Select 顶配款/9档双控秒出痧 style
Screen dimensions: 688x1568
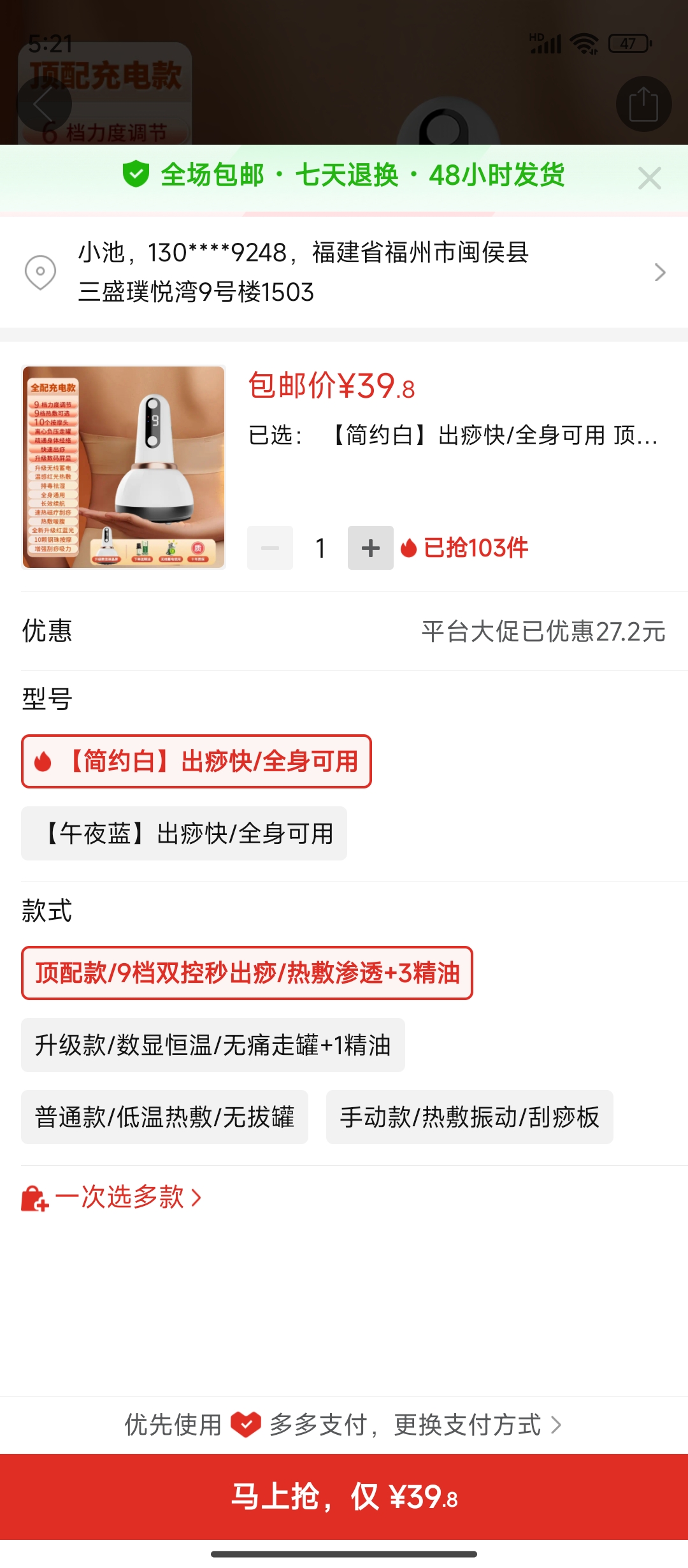(247, 973)
